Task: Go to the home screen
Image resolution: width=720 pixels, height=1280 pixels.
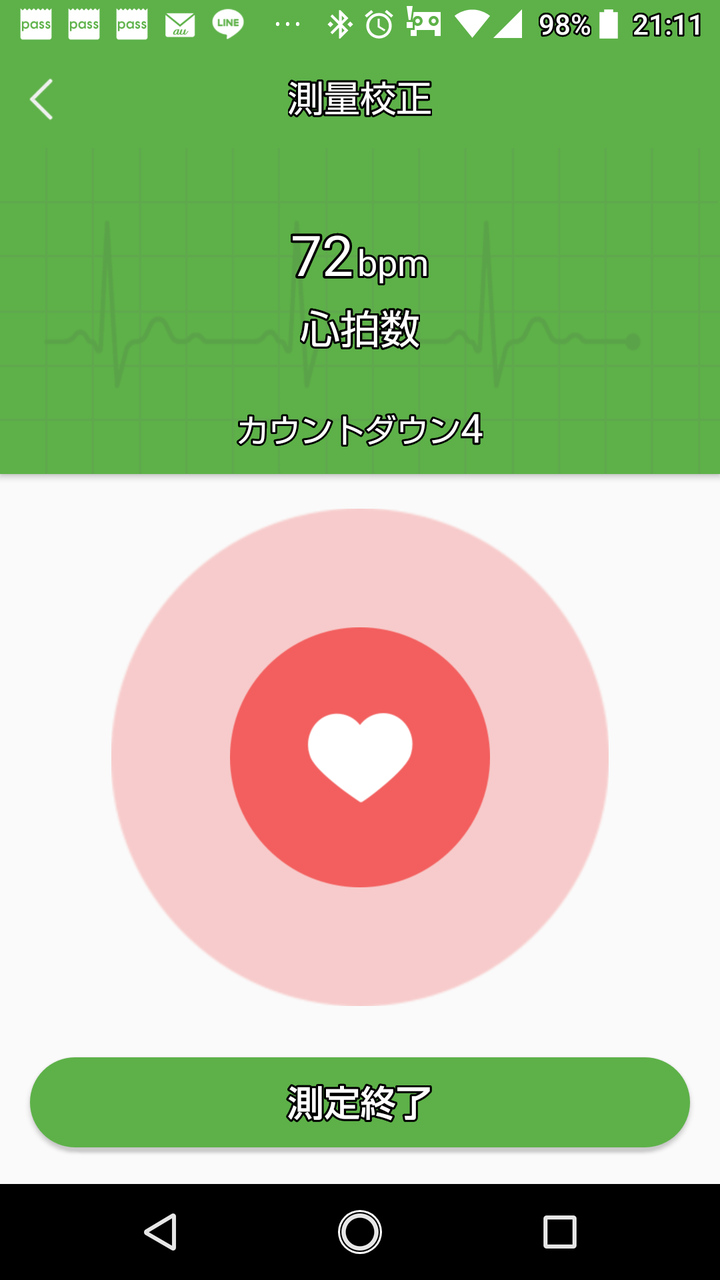Action: coord(360,1232)
